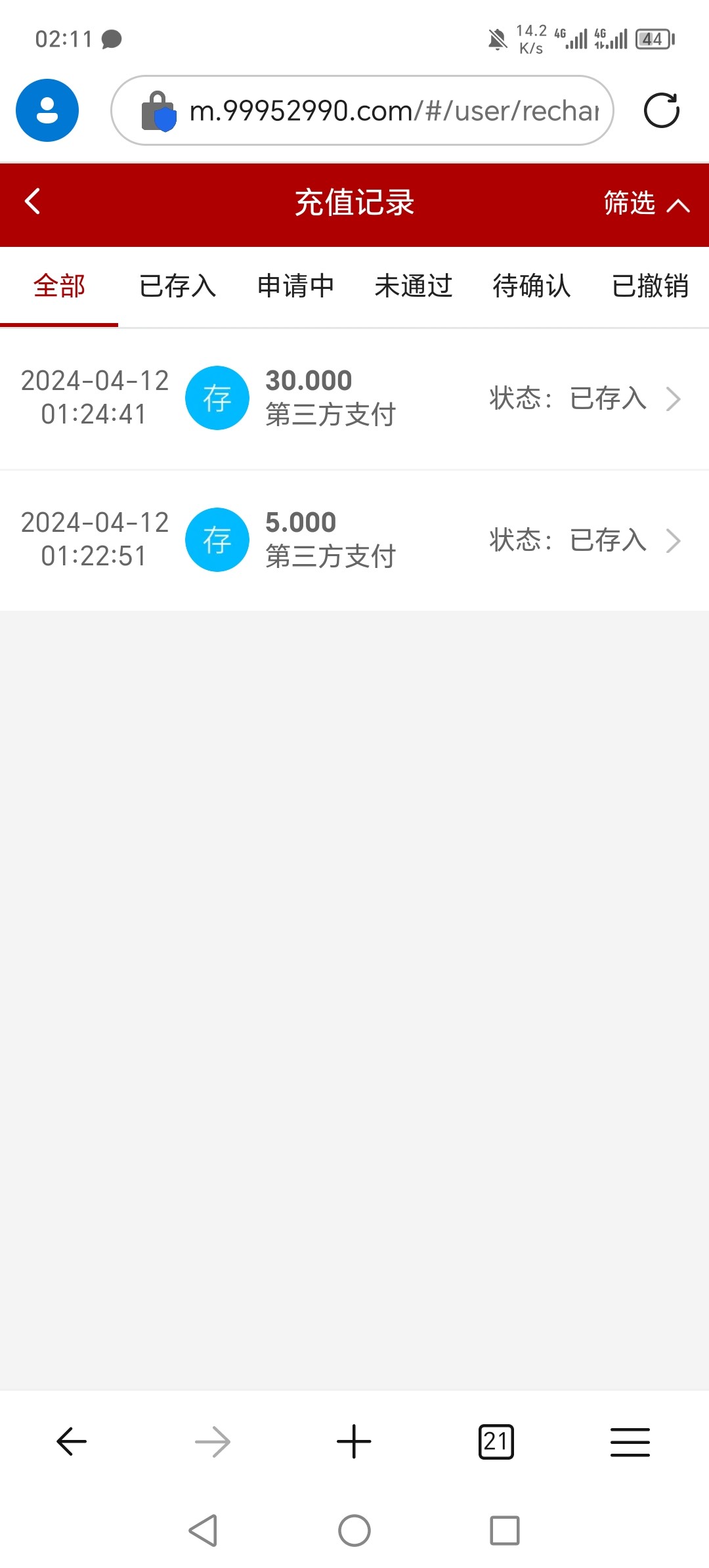Open a new tab with the plus button
The width and height of the screenshot is (709, 1568).
coord(354,1442)
